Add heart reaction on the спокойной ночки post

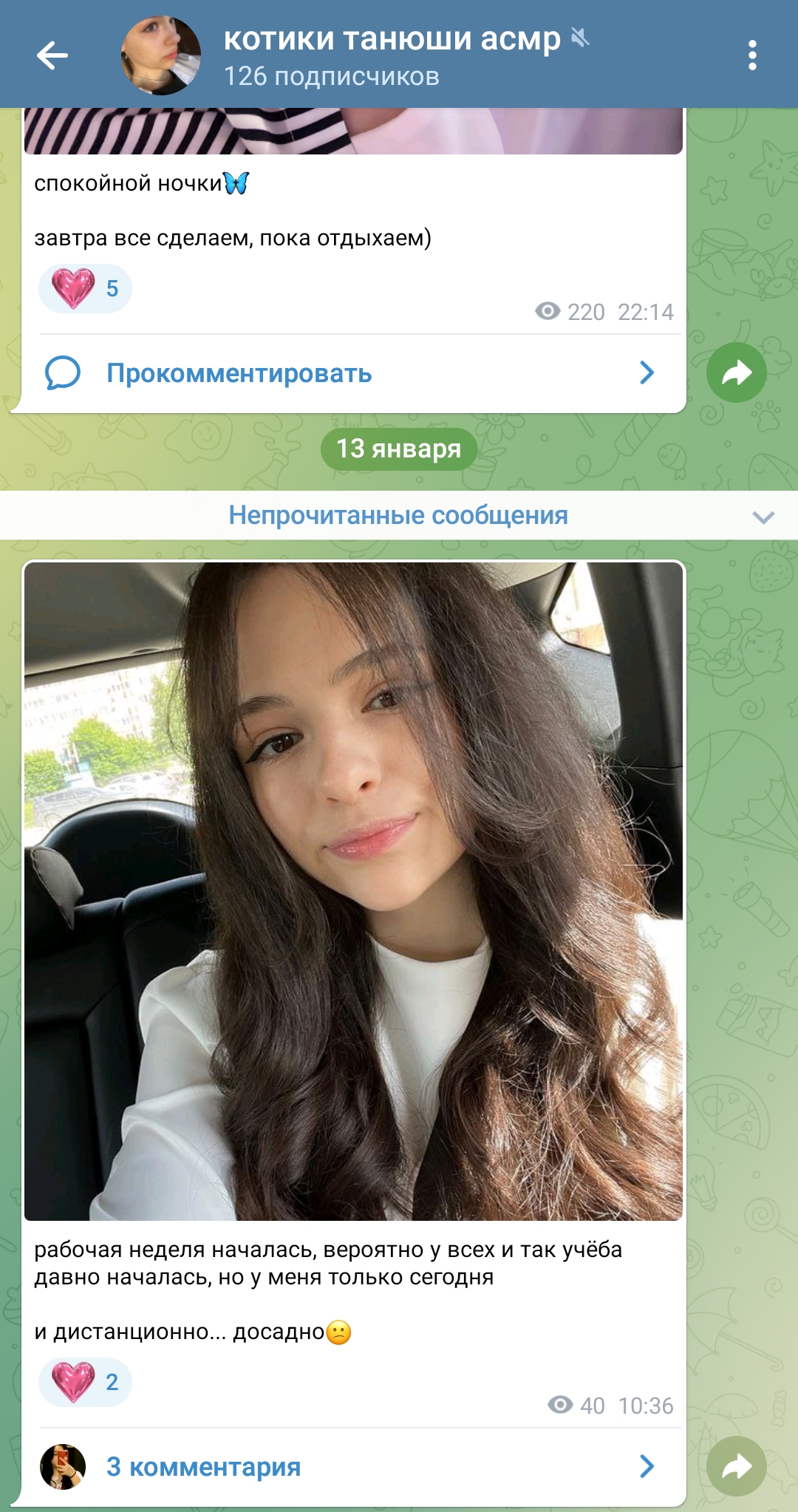[x=85, y=288]
